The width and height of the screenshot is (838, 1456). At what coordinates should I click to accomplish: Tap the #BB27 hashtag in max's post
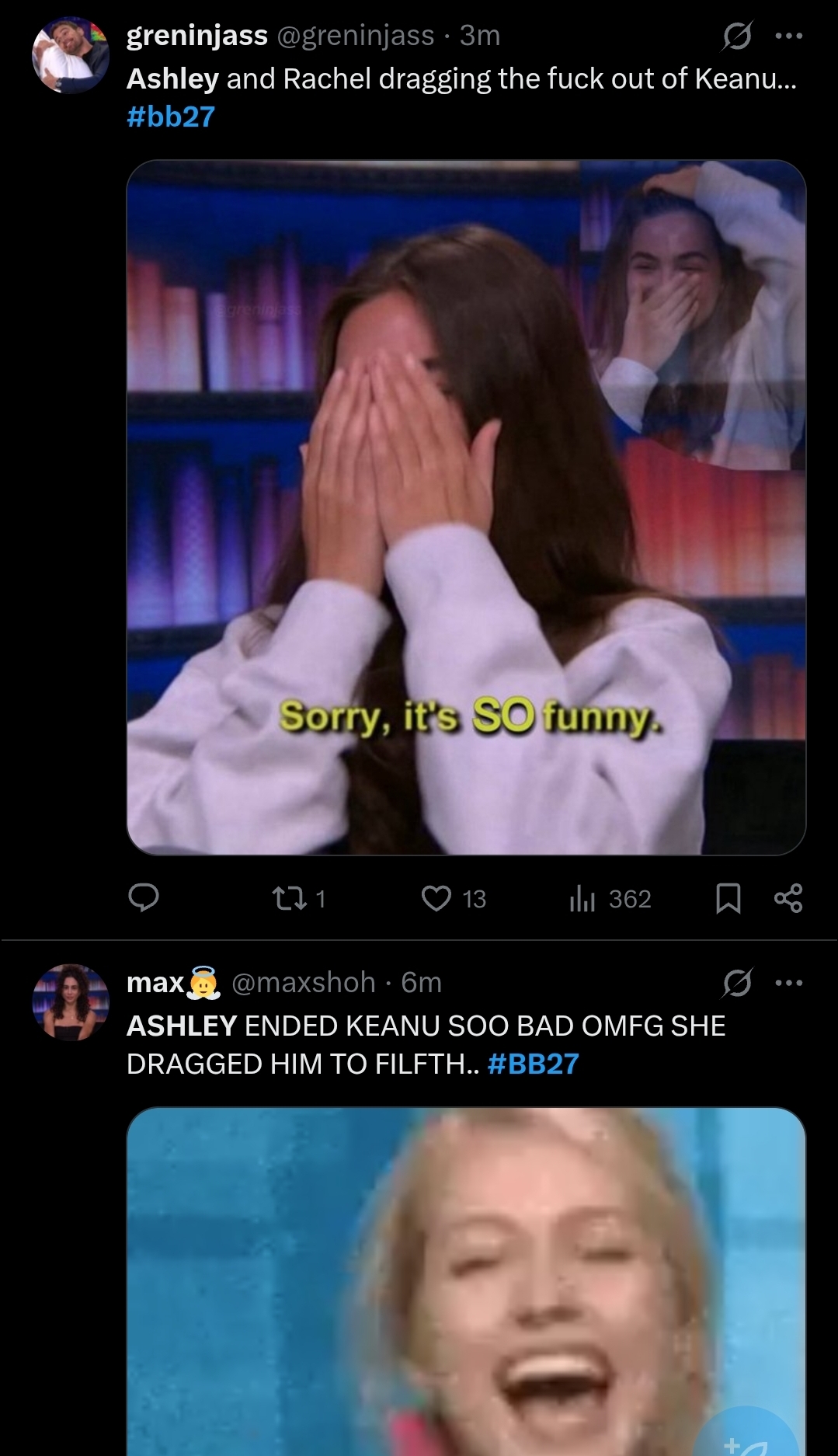pyautogui.click(x=533, y=1064)
